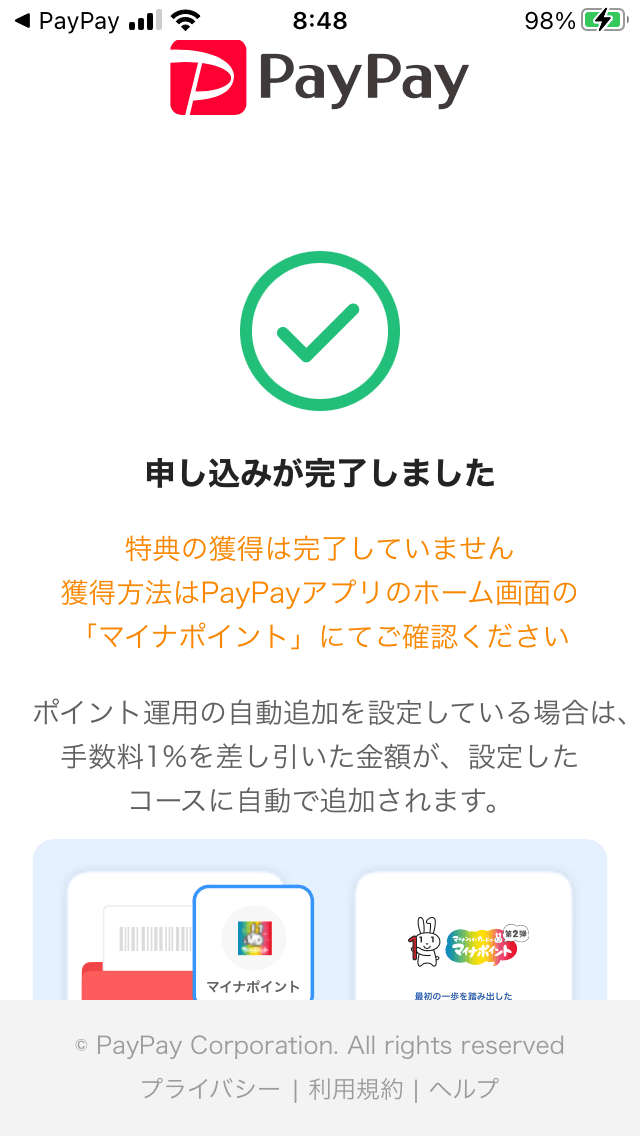Open the ヘルプ link

464,1089
